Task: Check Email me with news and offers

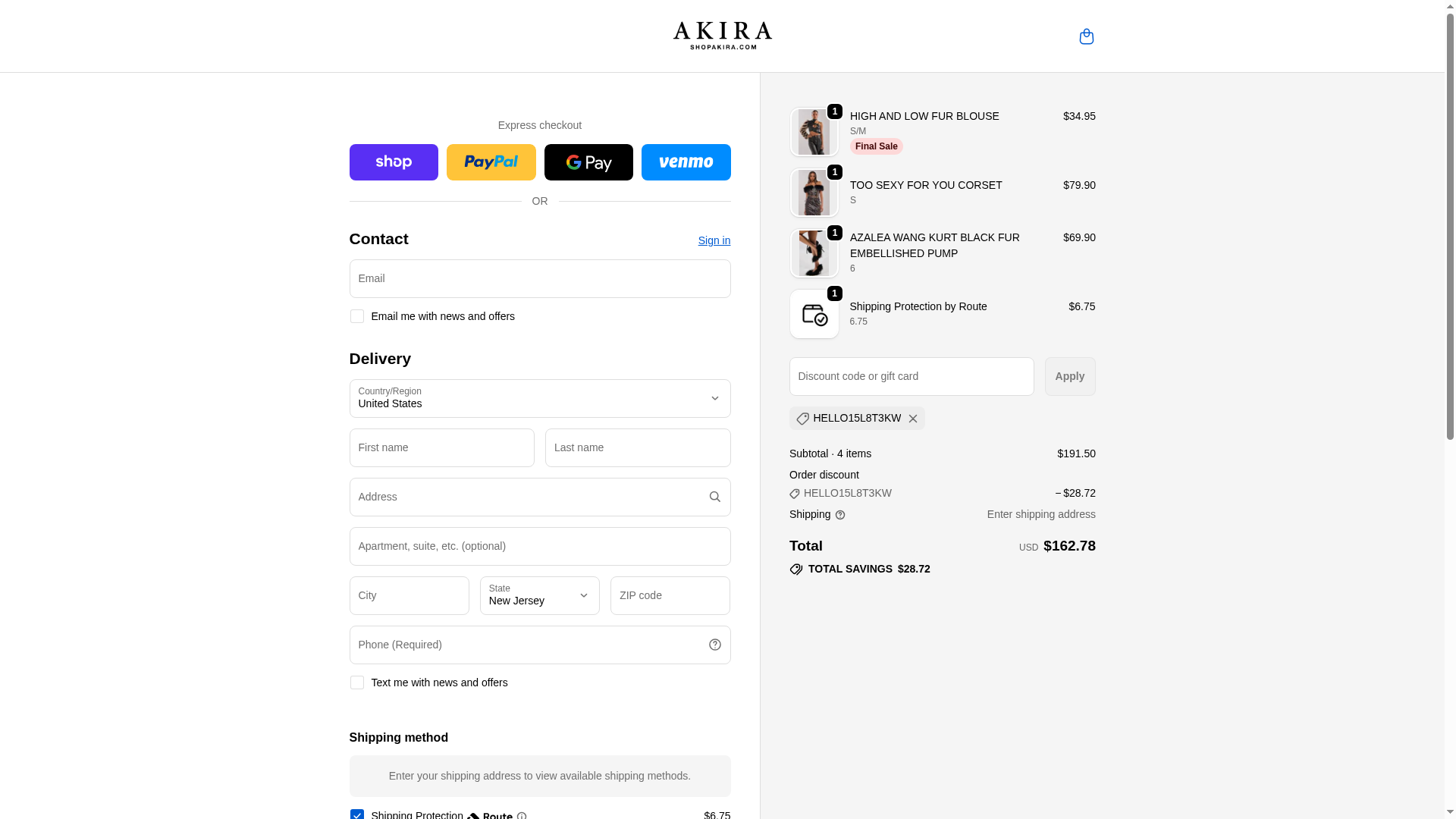Action: pyautogui.click(x=357, y=316)
